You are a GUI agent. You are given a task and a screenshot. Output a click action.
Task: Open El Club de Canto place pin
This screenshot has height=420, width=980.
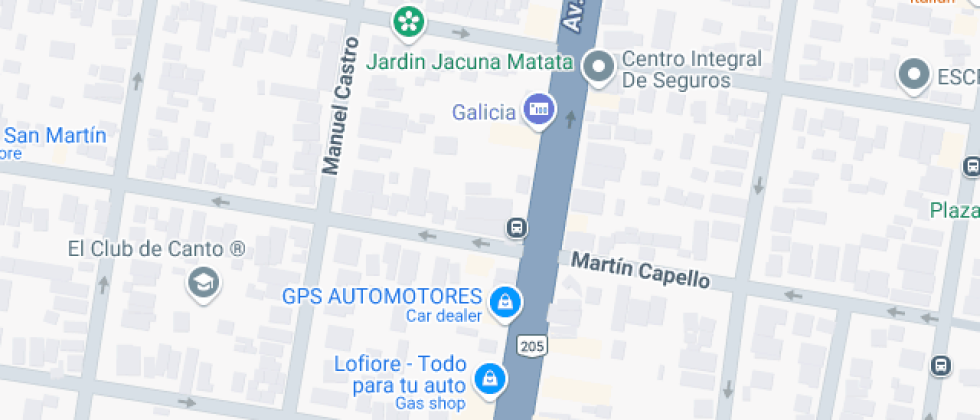204,283
